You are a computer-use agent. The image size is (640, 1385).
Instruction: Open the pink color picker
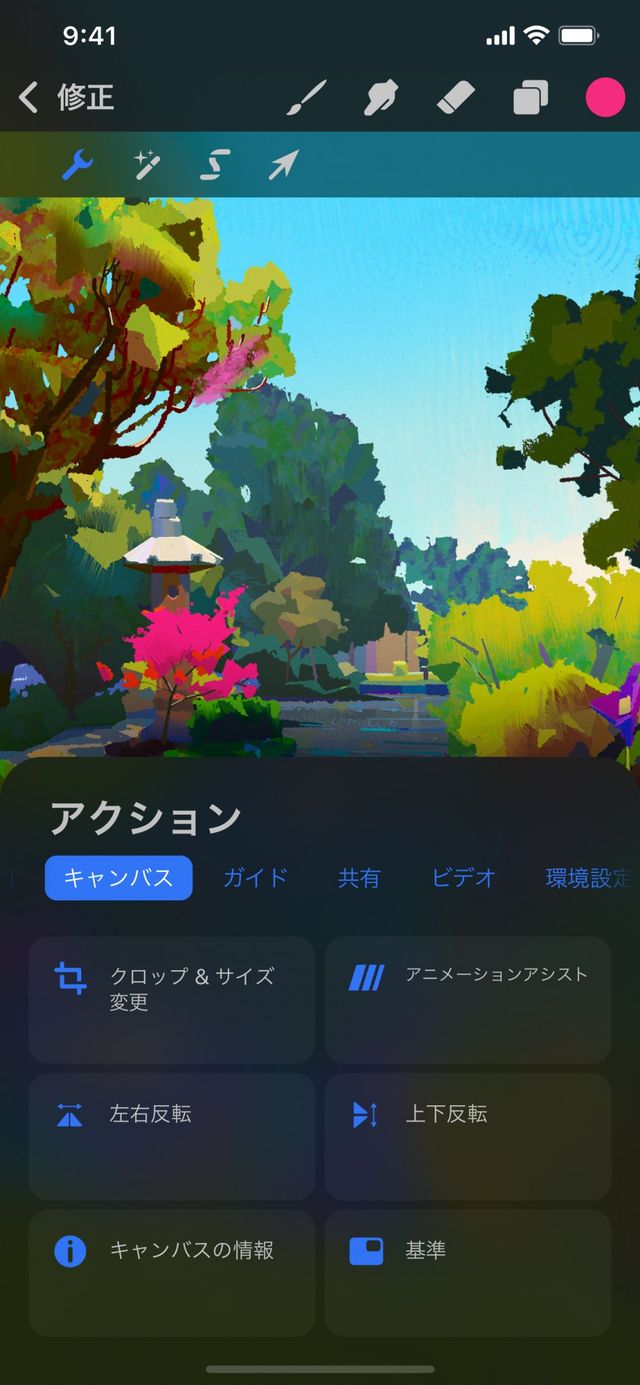tap(605, 98)
